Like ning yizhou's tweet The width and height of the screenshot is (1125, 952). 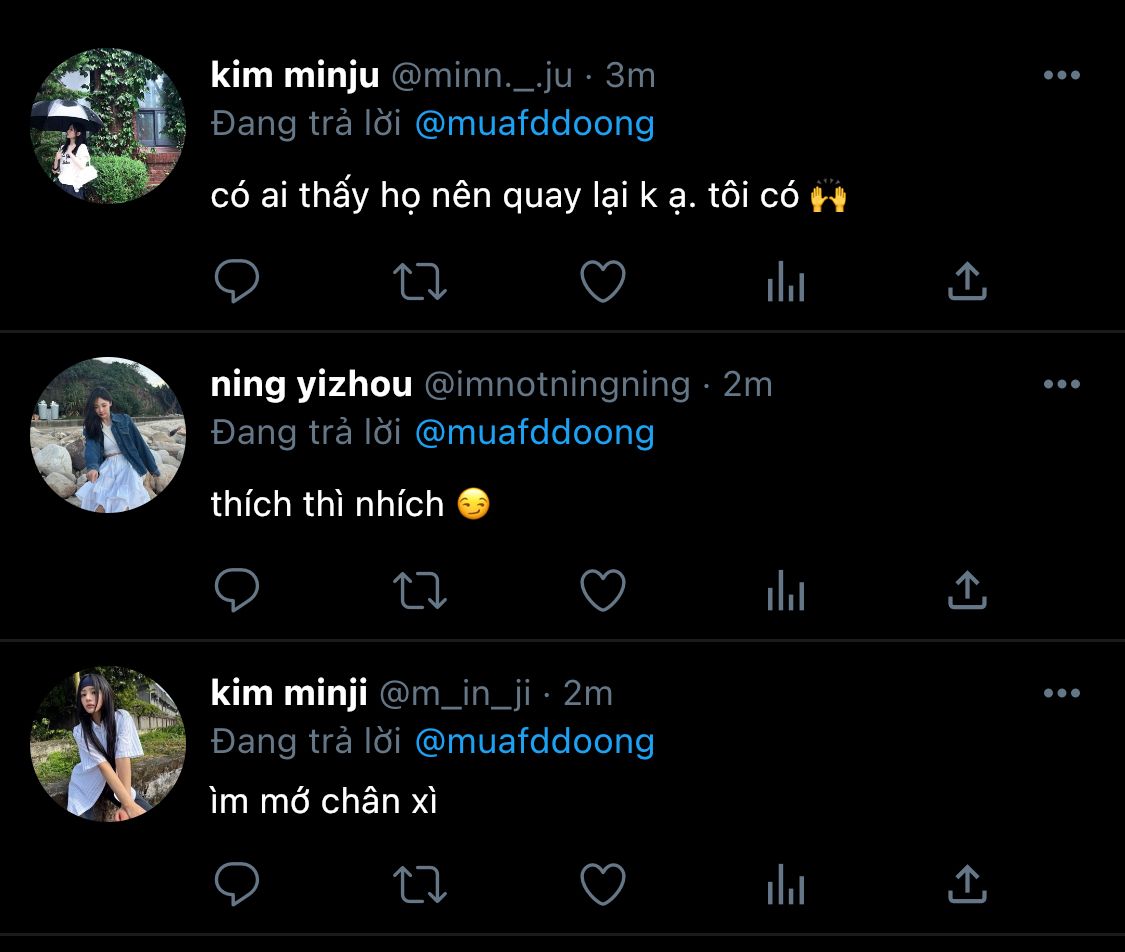pos(603,591)
